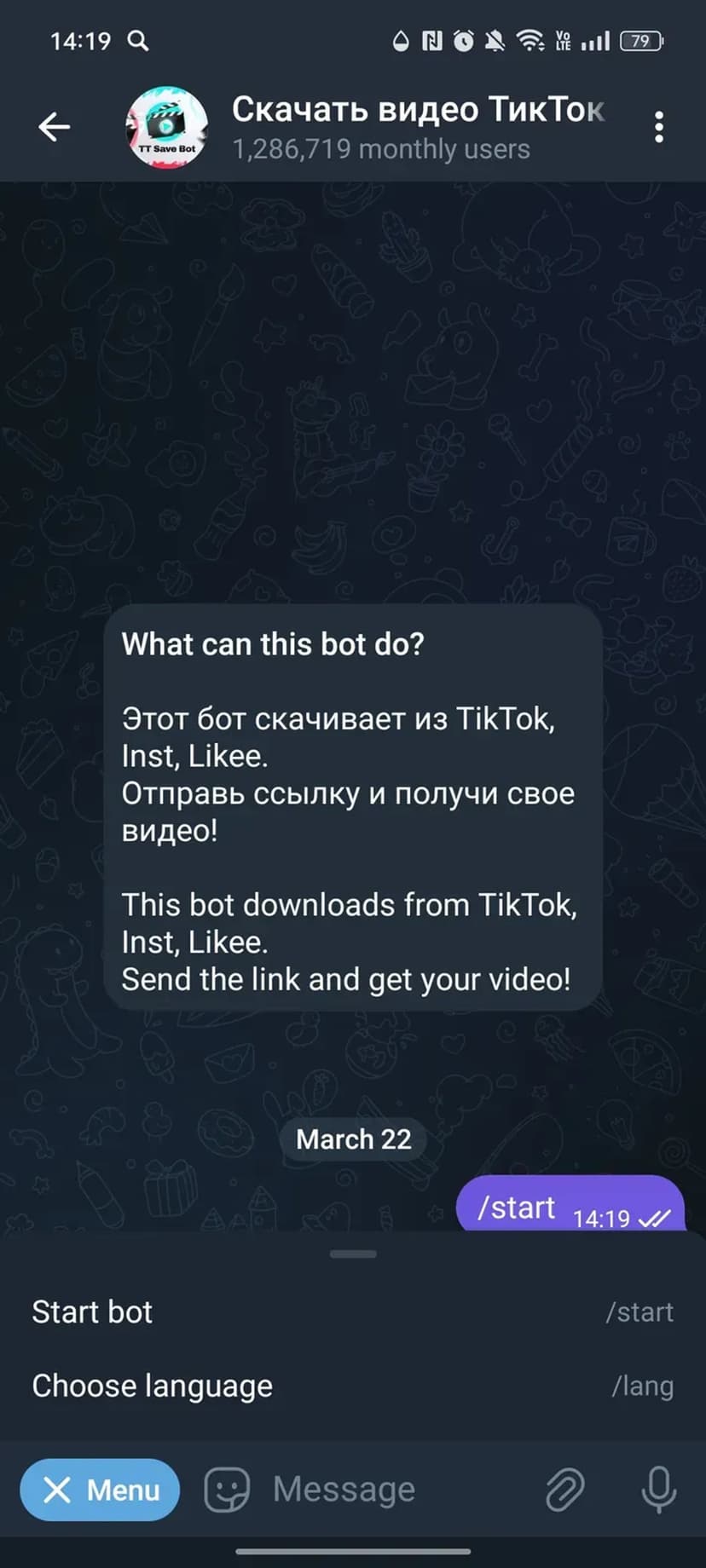Tap the microphone voice message button
The height and width of the screenshot is (1568, 706).
pyautogui.click(x=658, y=1490)
